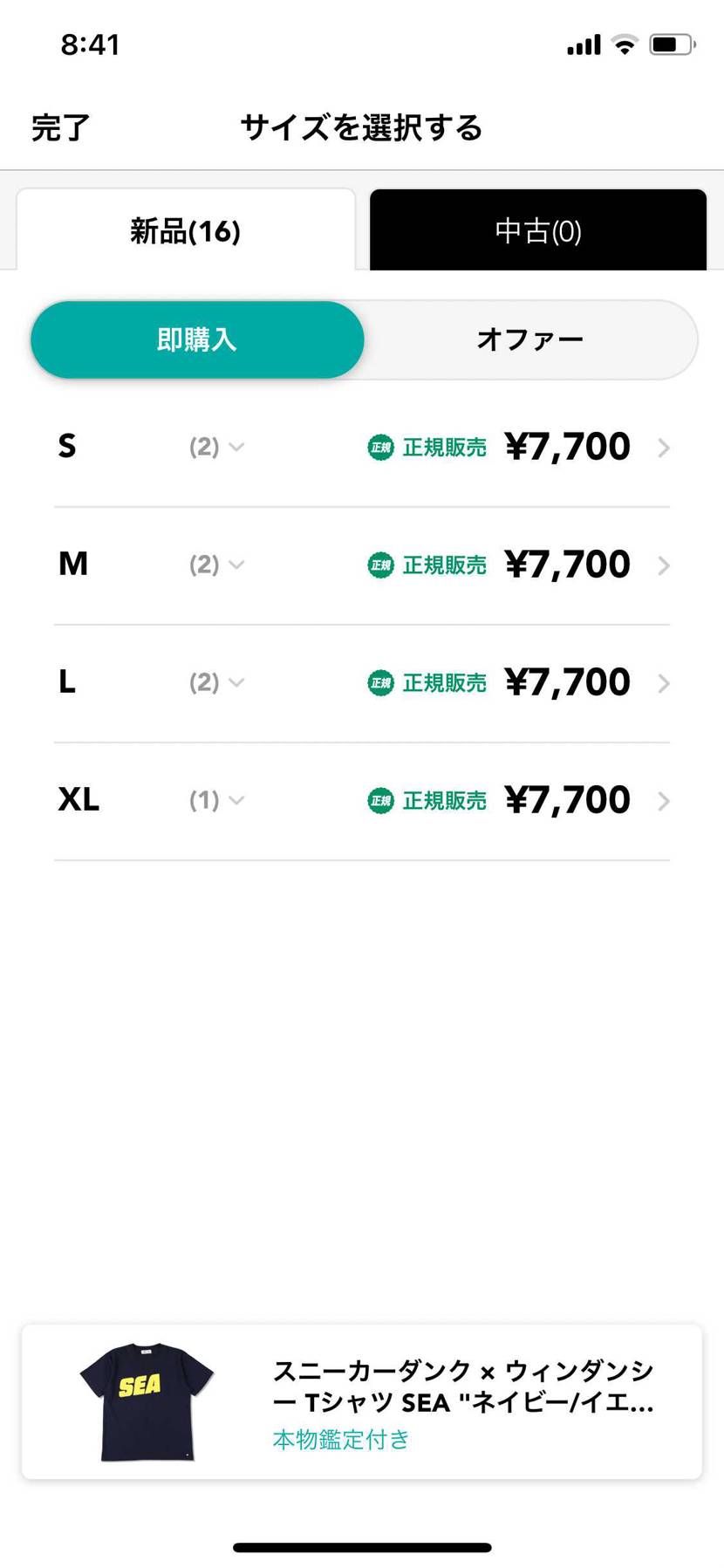Switch to the 新品(16) tab
The image size is (724, 1568).
point(186,230)
